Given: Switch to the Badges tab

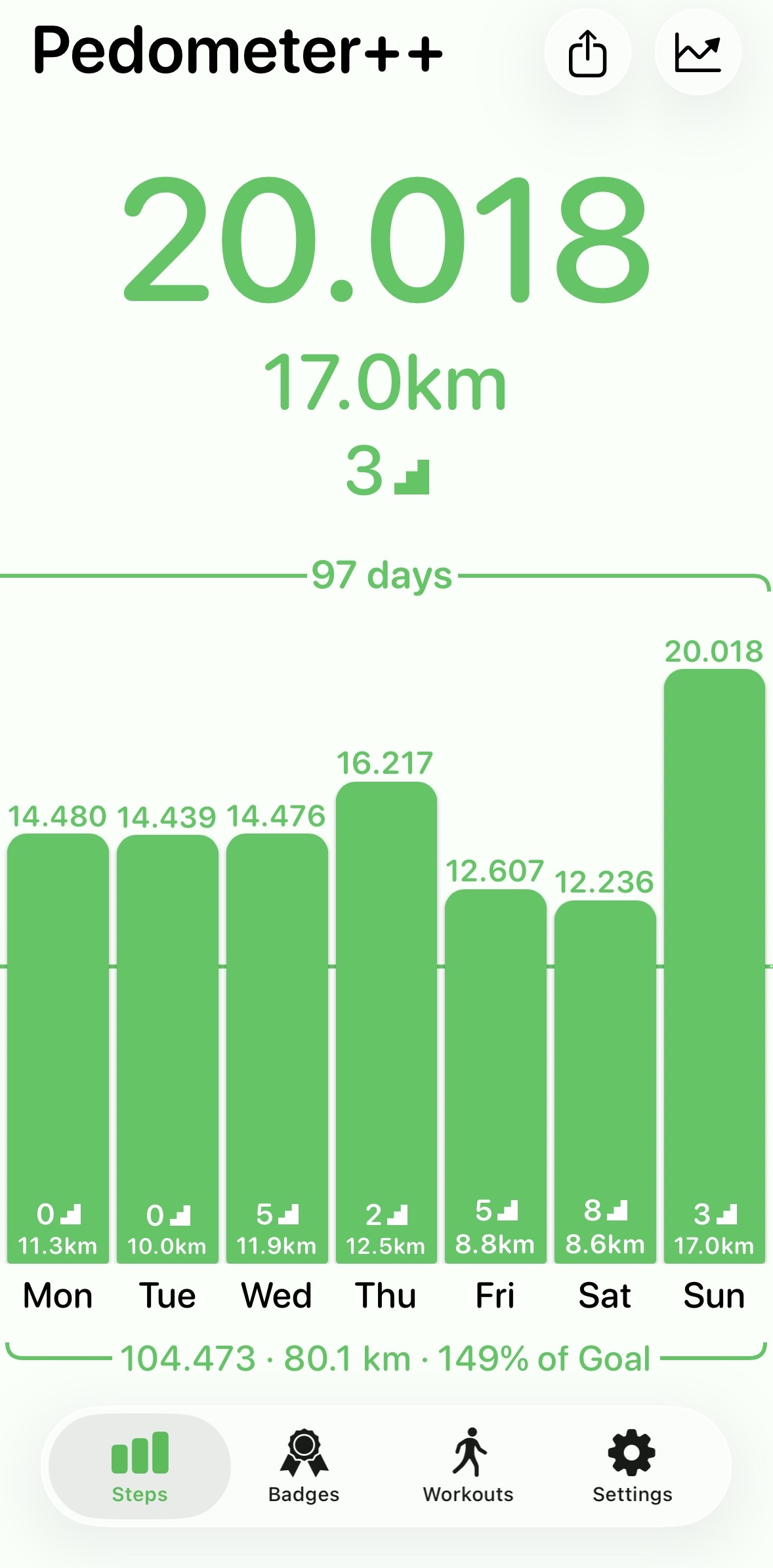Looking at the screenshot, I should coord(304,1466).
